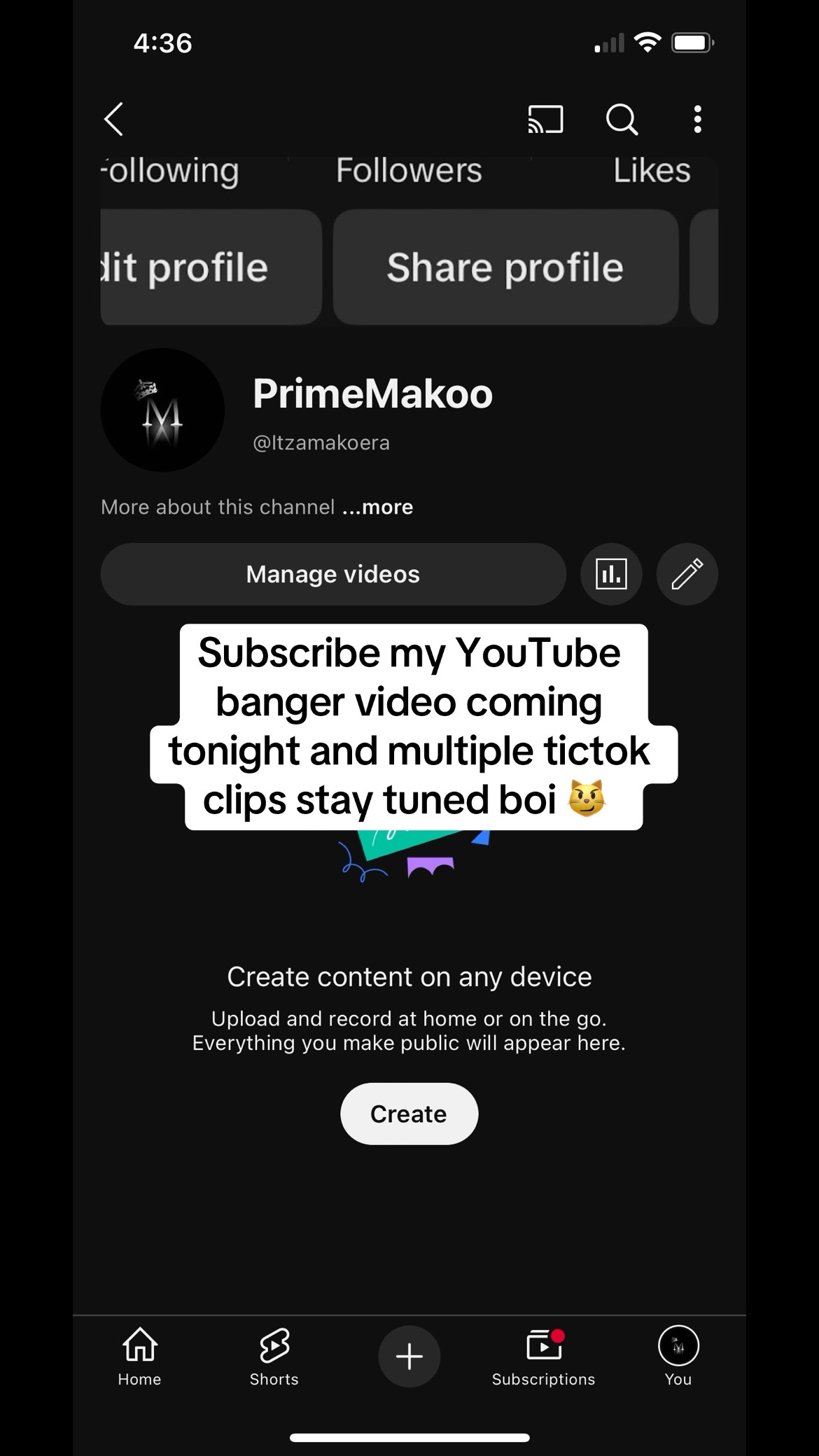The image size is (819, 1456).
Task: Switch to the Shorts tab
Action: pyautogui.click(x=274, y=1357)
